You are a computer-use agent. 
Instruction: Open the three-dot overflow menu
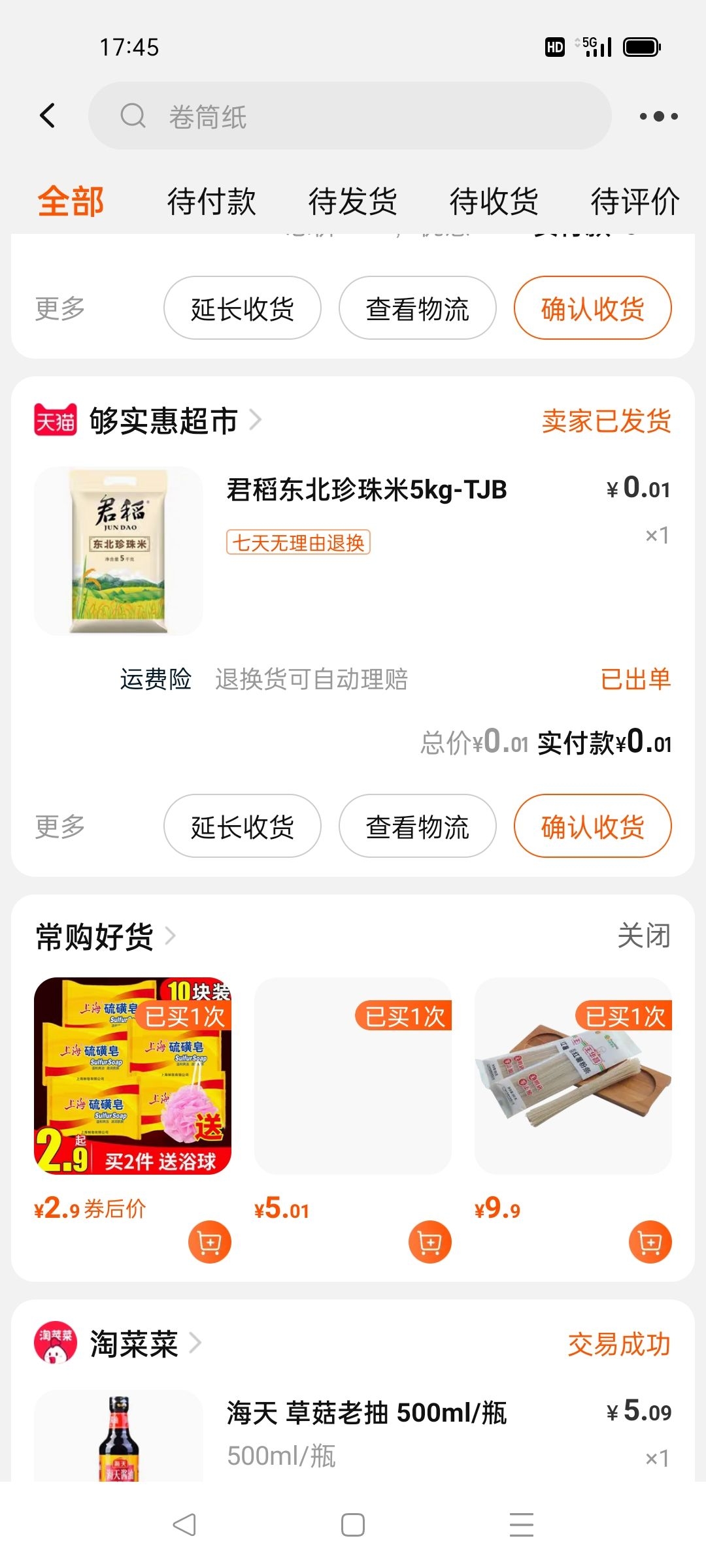pos(658,116)
